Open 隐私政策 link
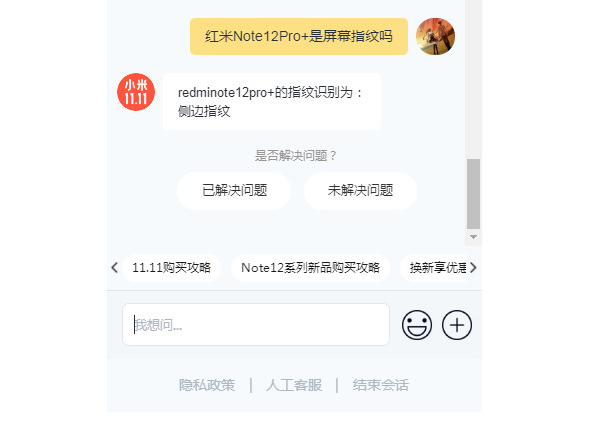This screenshot has width=600, height=441. tap(207, 385)
